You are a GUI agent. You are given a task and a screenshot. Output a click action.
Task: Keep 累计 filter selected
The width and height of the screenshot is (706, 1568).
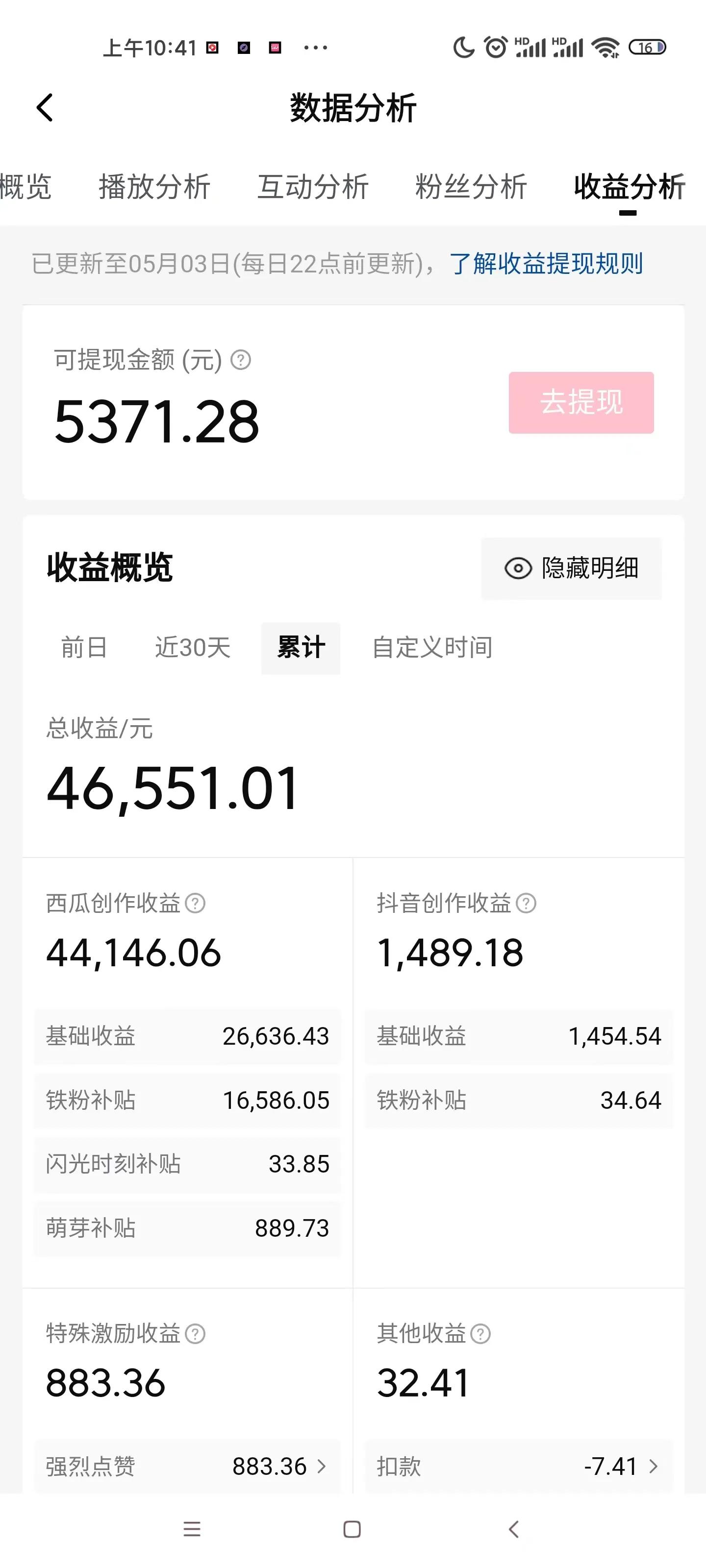(301, 648)
